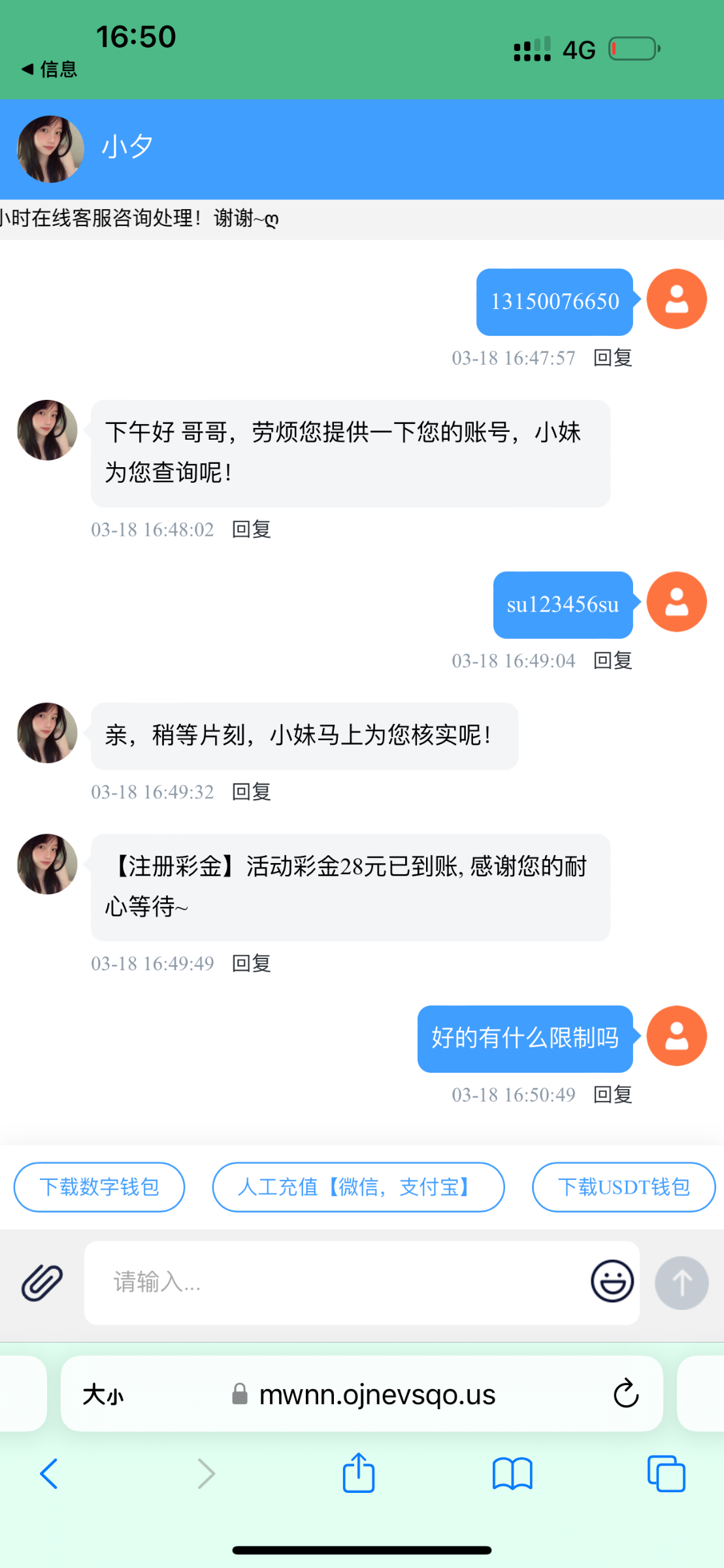The width and height of the screenshot is (724, 1568).
Task: Tap the send arrow button
Action: (682, 1282)
